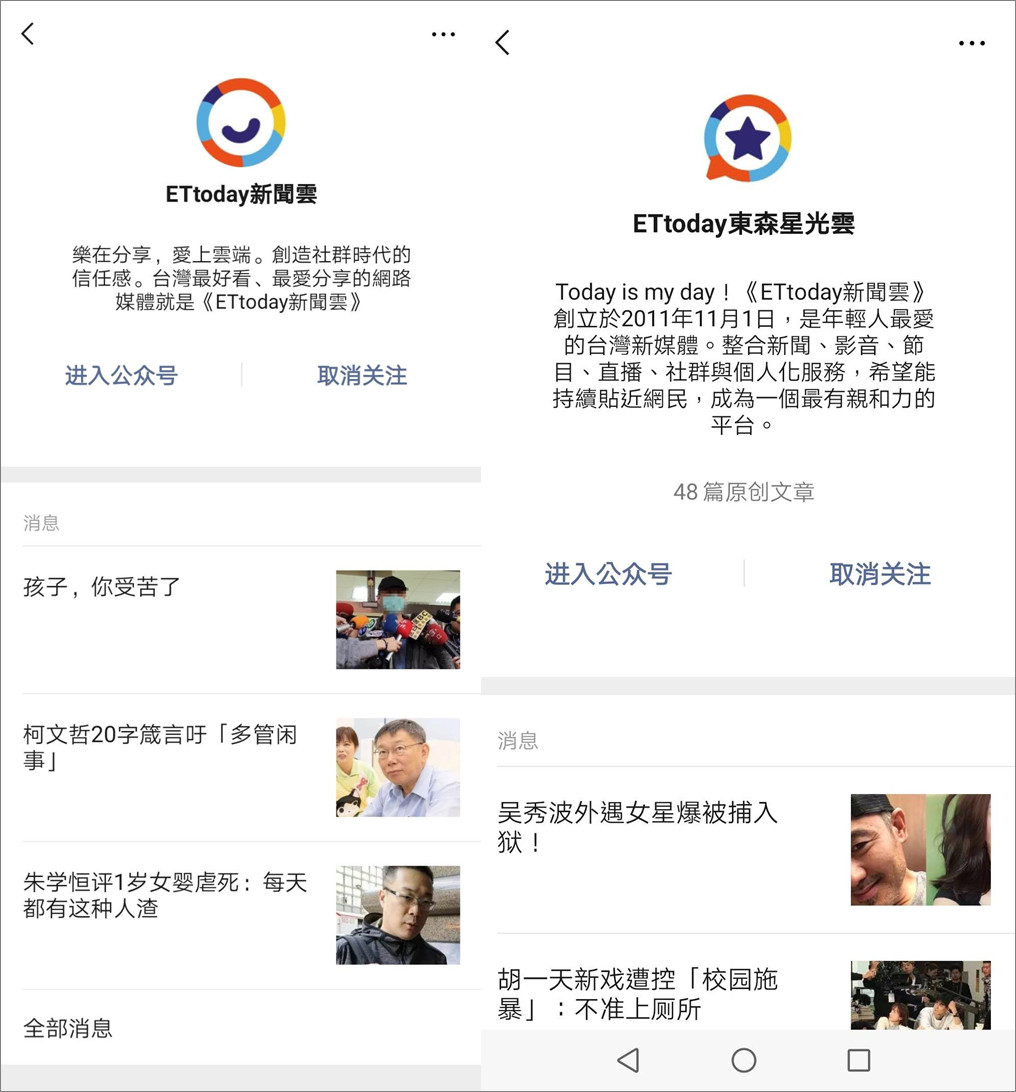The height and width of the screenshot is (1092, 1016).
Task: Enter ETtoday東森星光雲 via 进入公众号
Action: (x=608, y=575)
